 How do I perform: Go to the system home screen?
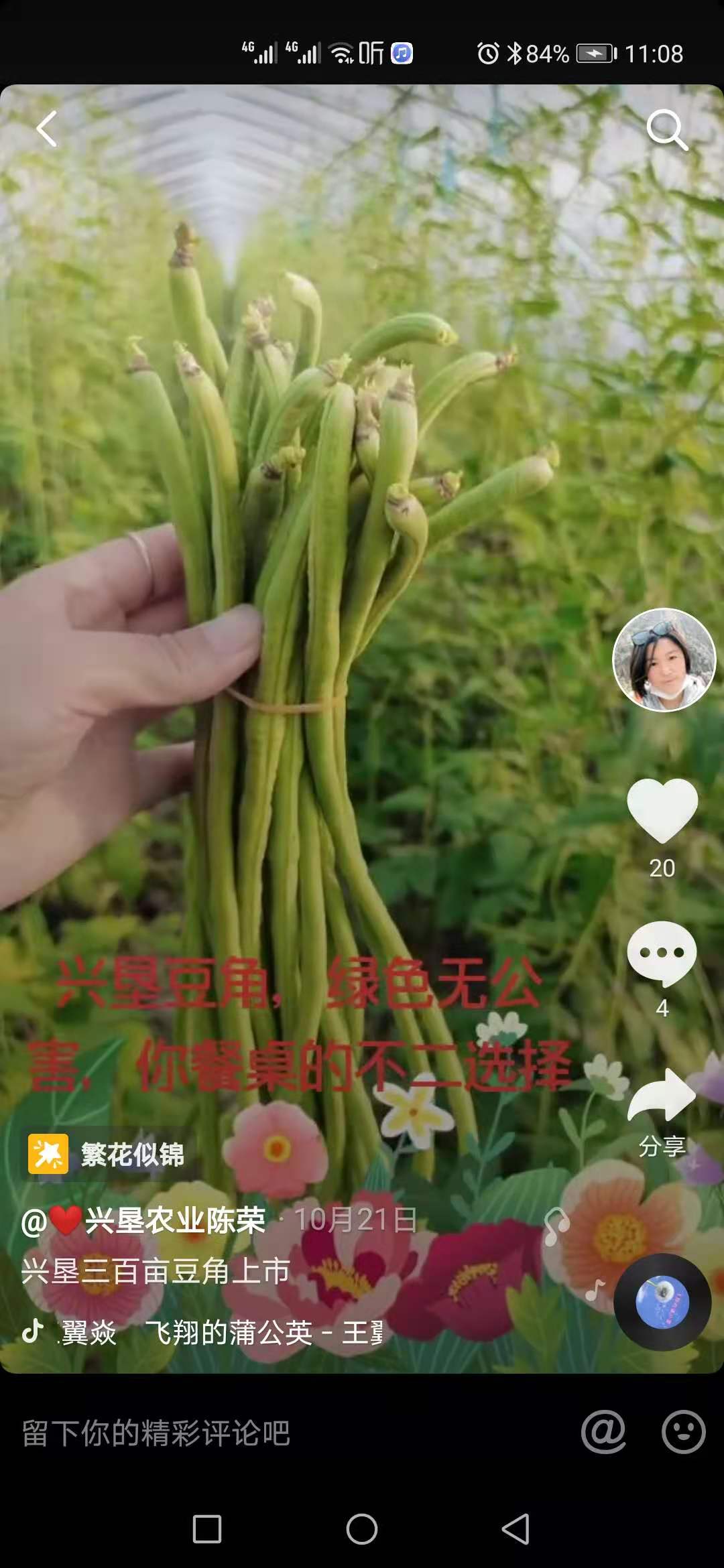[362, 1530]
